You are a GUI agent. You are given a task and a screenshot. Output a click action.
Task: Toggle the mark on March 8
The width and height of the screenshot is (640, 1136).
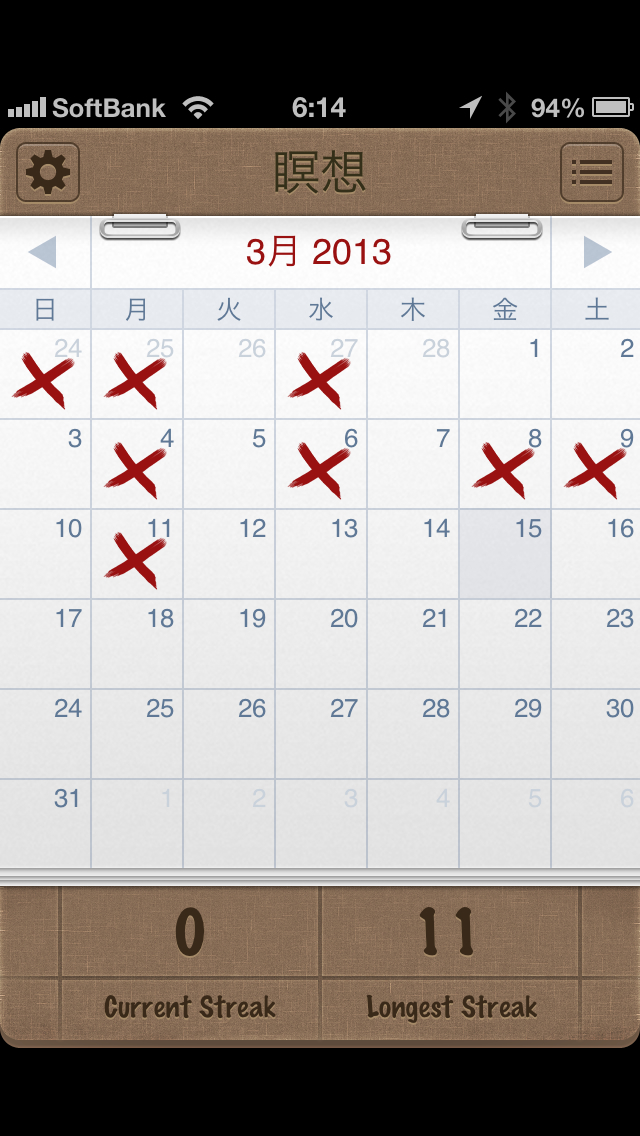coord(505,465)
